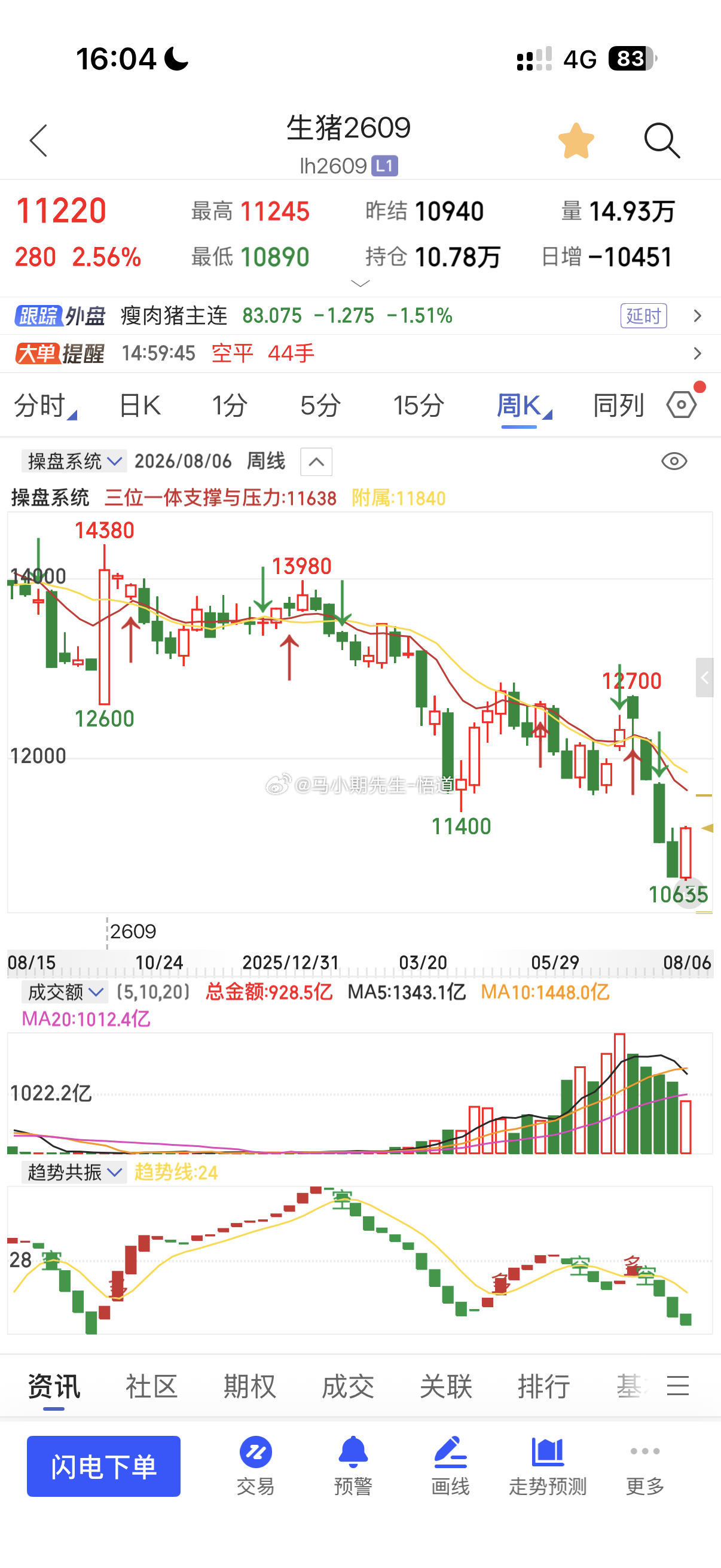721x1568 pixels.
Task: Open the 画线 drawing tool
Action: click(x=450, y=1466)
